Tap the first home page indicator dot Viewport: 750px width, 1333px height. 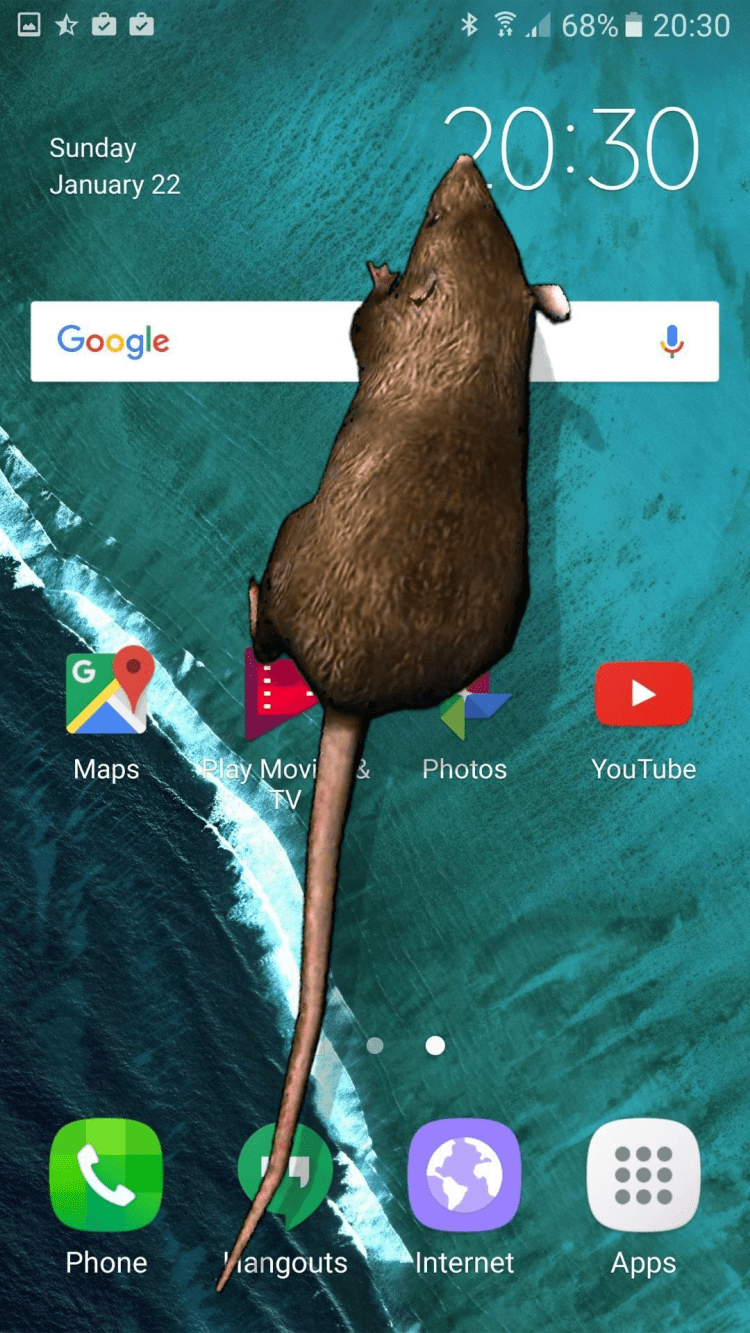pyautogui.click(x=375, y=1045)
